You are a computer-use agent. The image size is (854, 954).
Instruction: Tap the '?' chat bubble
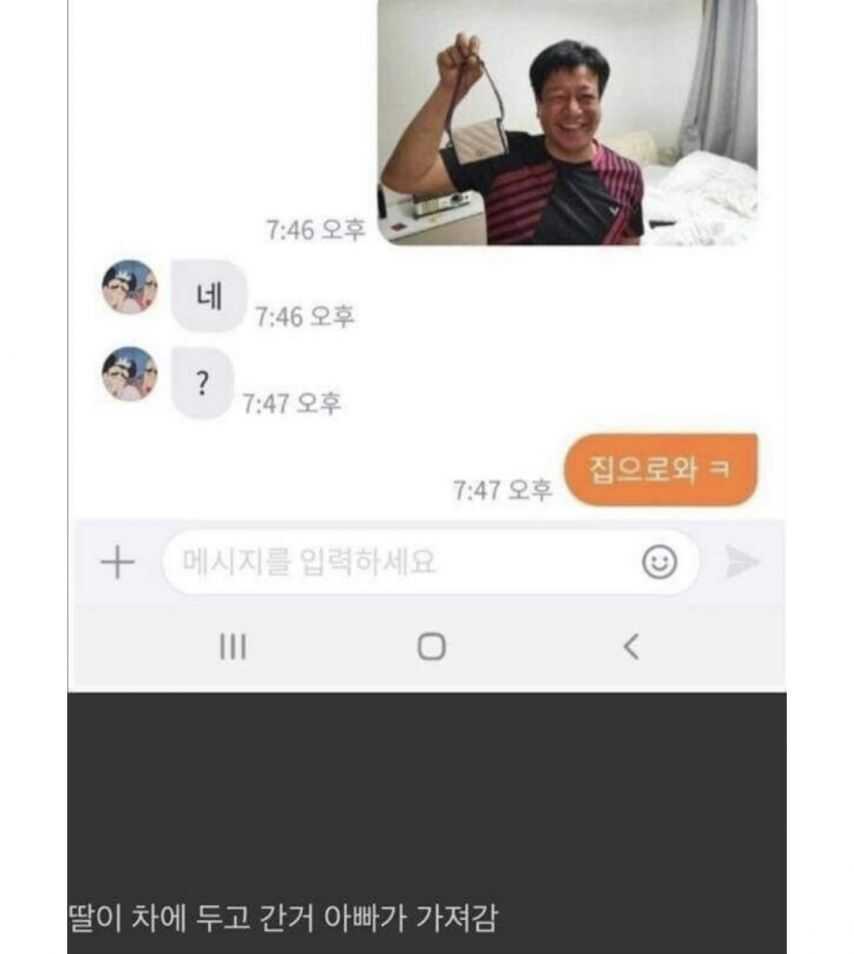(200, 377)
